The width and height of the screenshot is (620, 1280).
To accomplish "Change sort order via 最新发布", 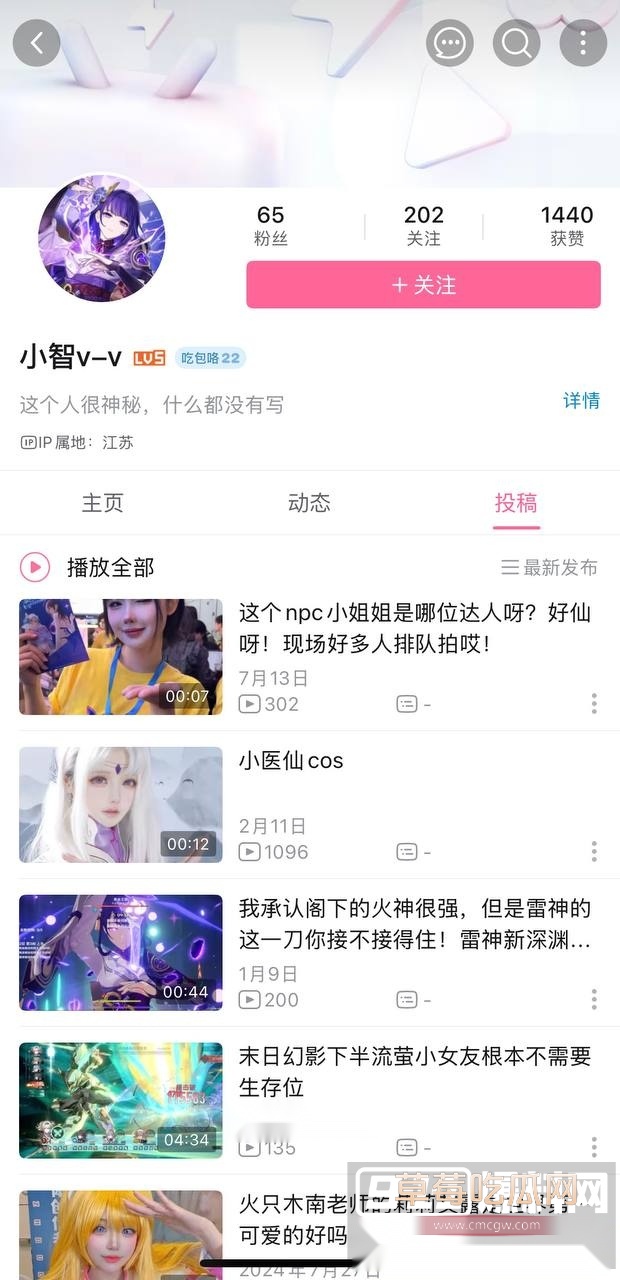I will tap(549, 568).
